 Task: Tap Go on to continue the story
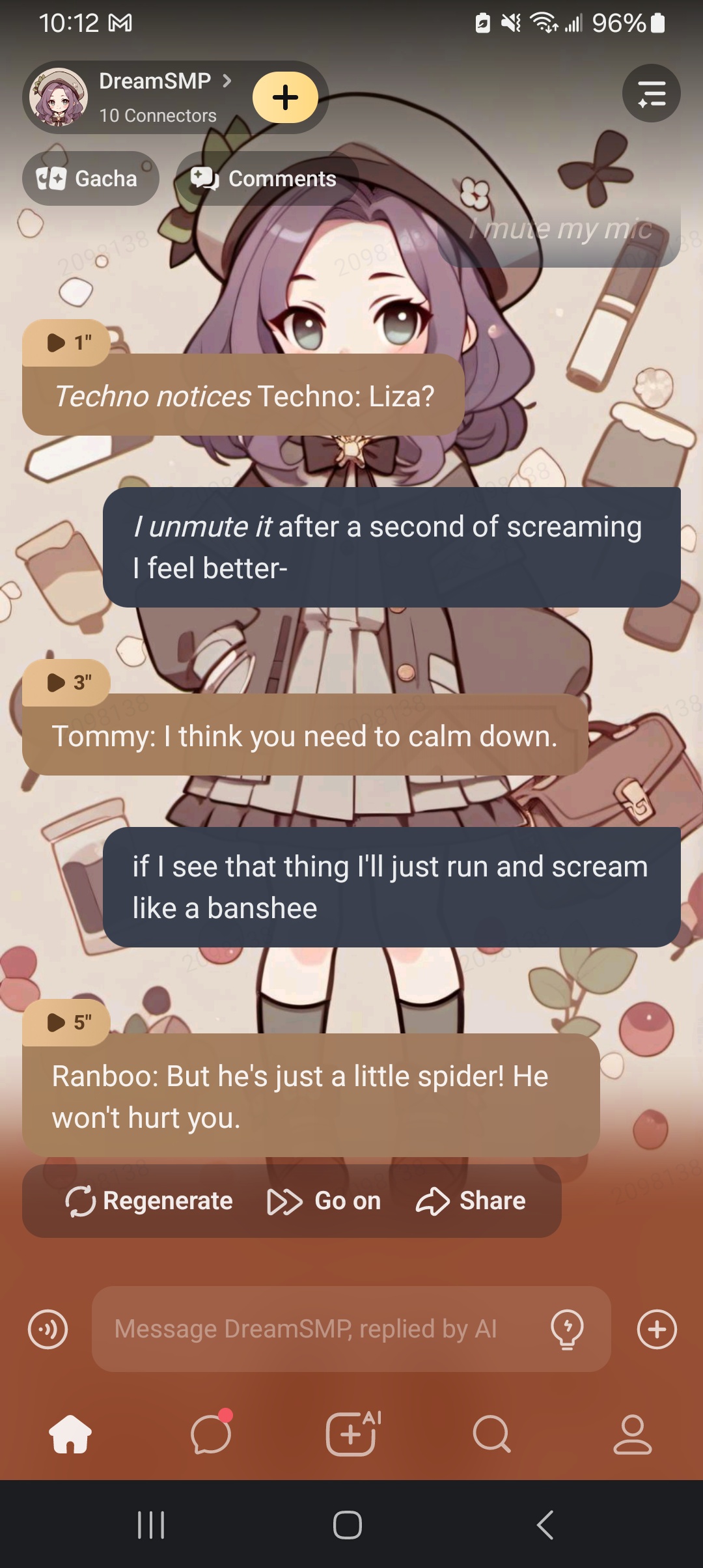tap(324, 1201)
